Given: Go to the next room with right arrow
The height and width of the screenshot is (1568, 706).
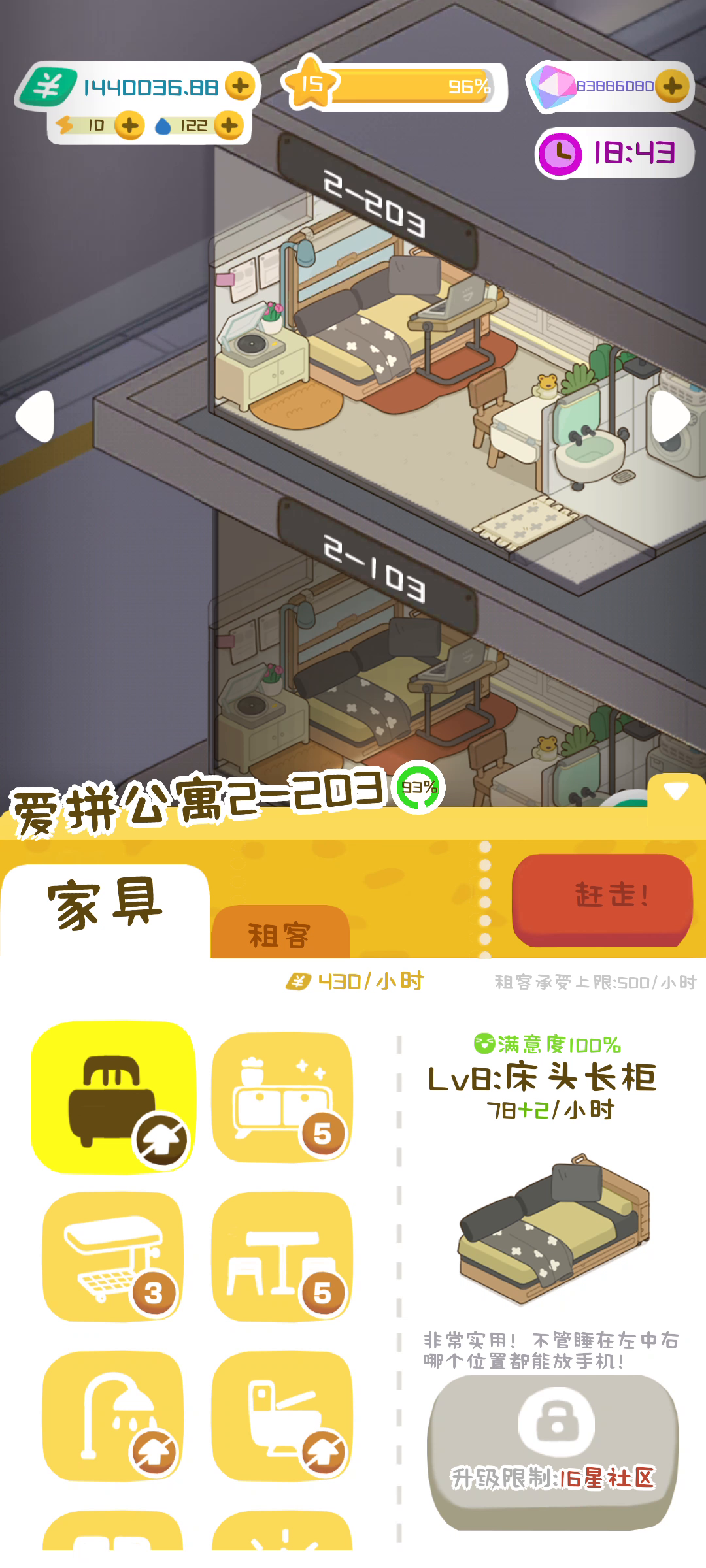Looking at the screenshot, I should tap(671, 416).
